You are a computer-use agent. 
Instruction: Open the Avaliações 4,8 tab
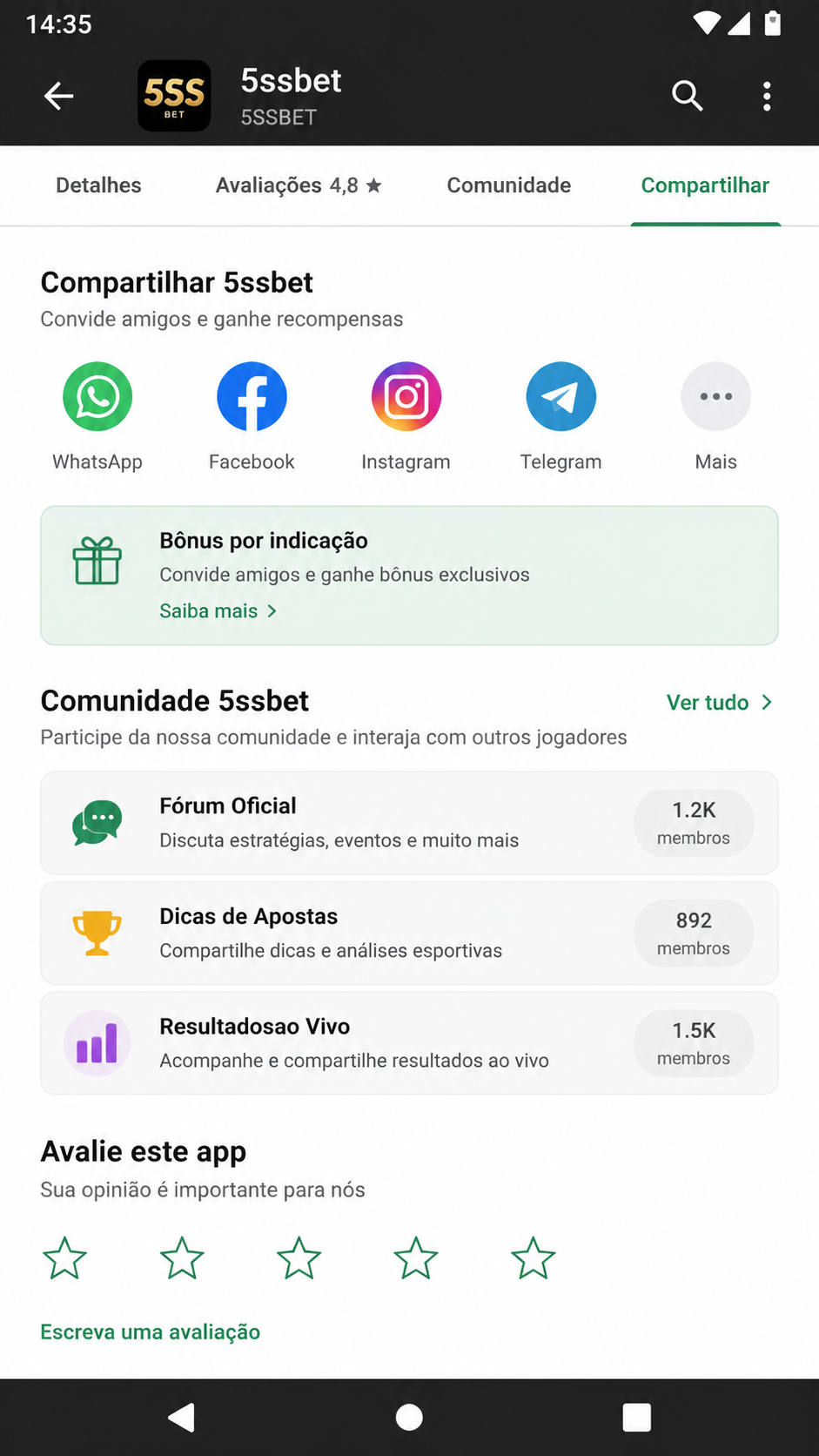299,185
